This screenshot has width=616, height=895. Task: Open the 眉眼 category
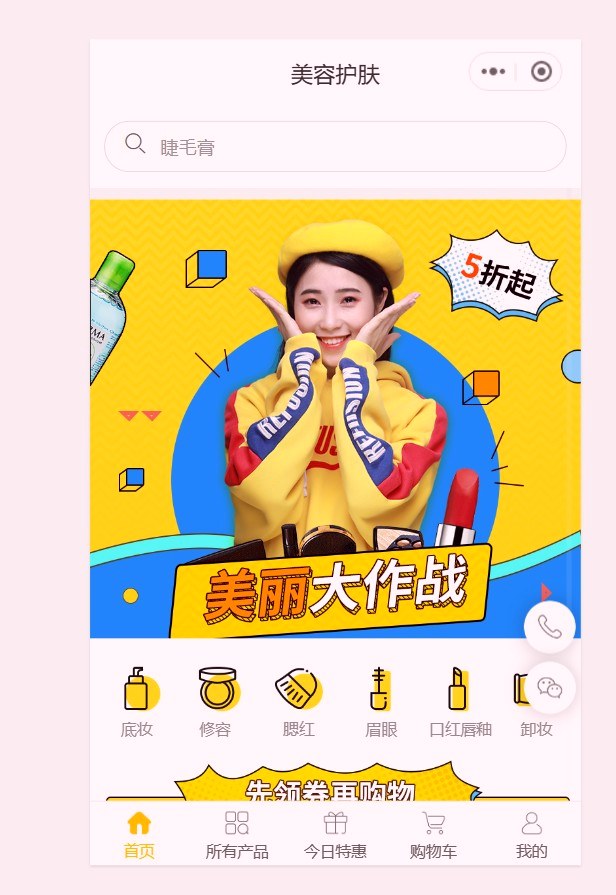click(380, 702)
